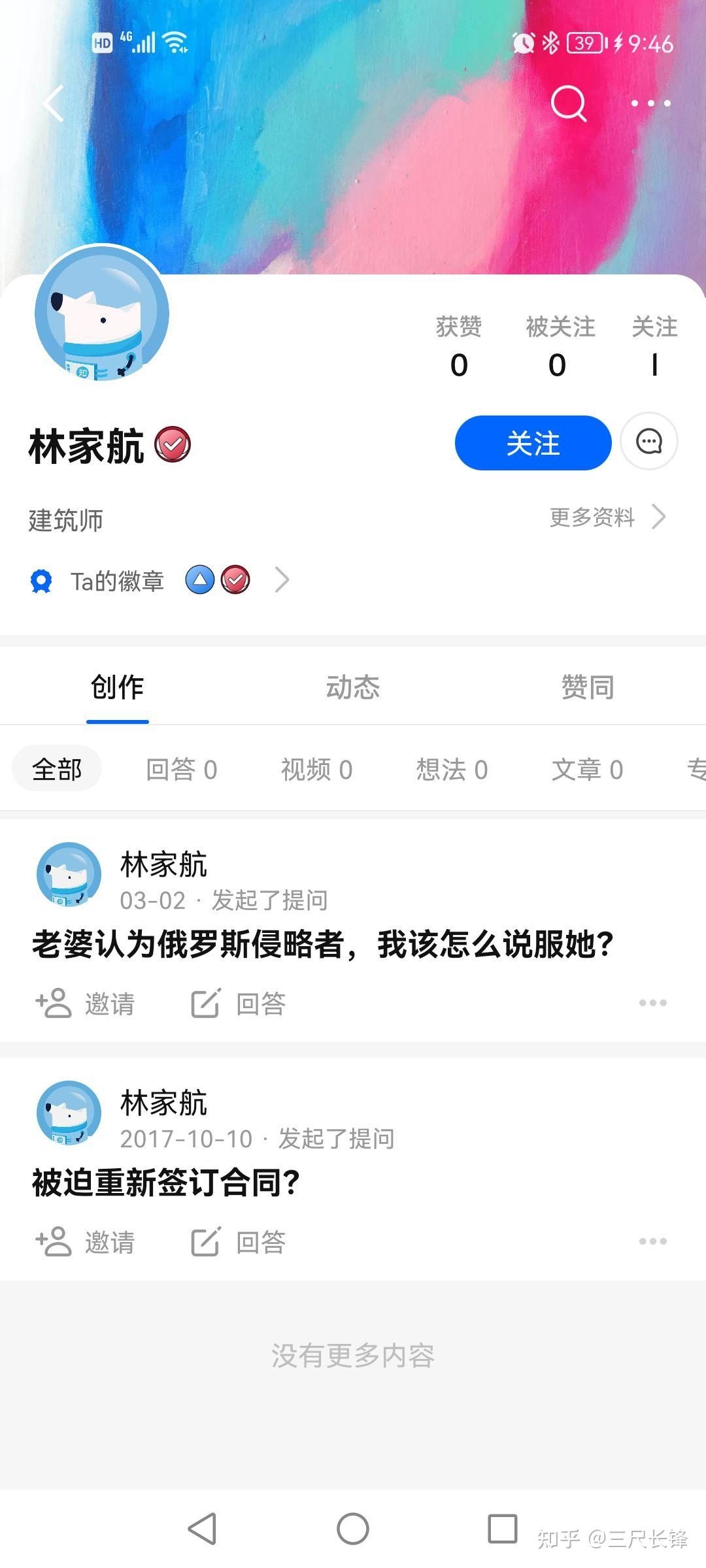Open the question 被迫重新签订合同?
This screenshot has height=1568, width=706.
166,1183
